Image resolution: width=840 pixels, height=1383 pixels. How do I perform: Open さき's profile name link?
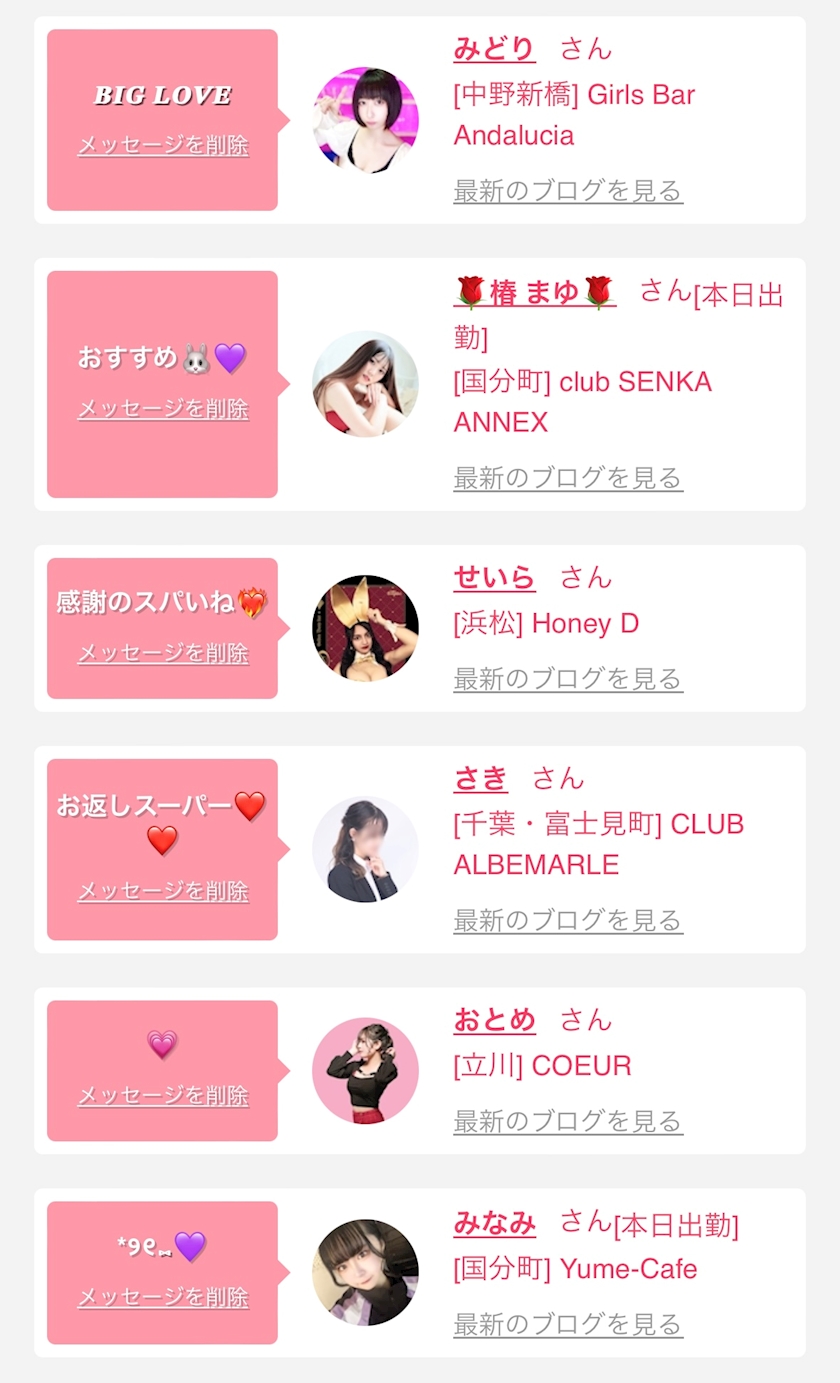pyautogui.click(x=480, y=778)
